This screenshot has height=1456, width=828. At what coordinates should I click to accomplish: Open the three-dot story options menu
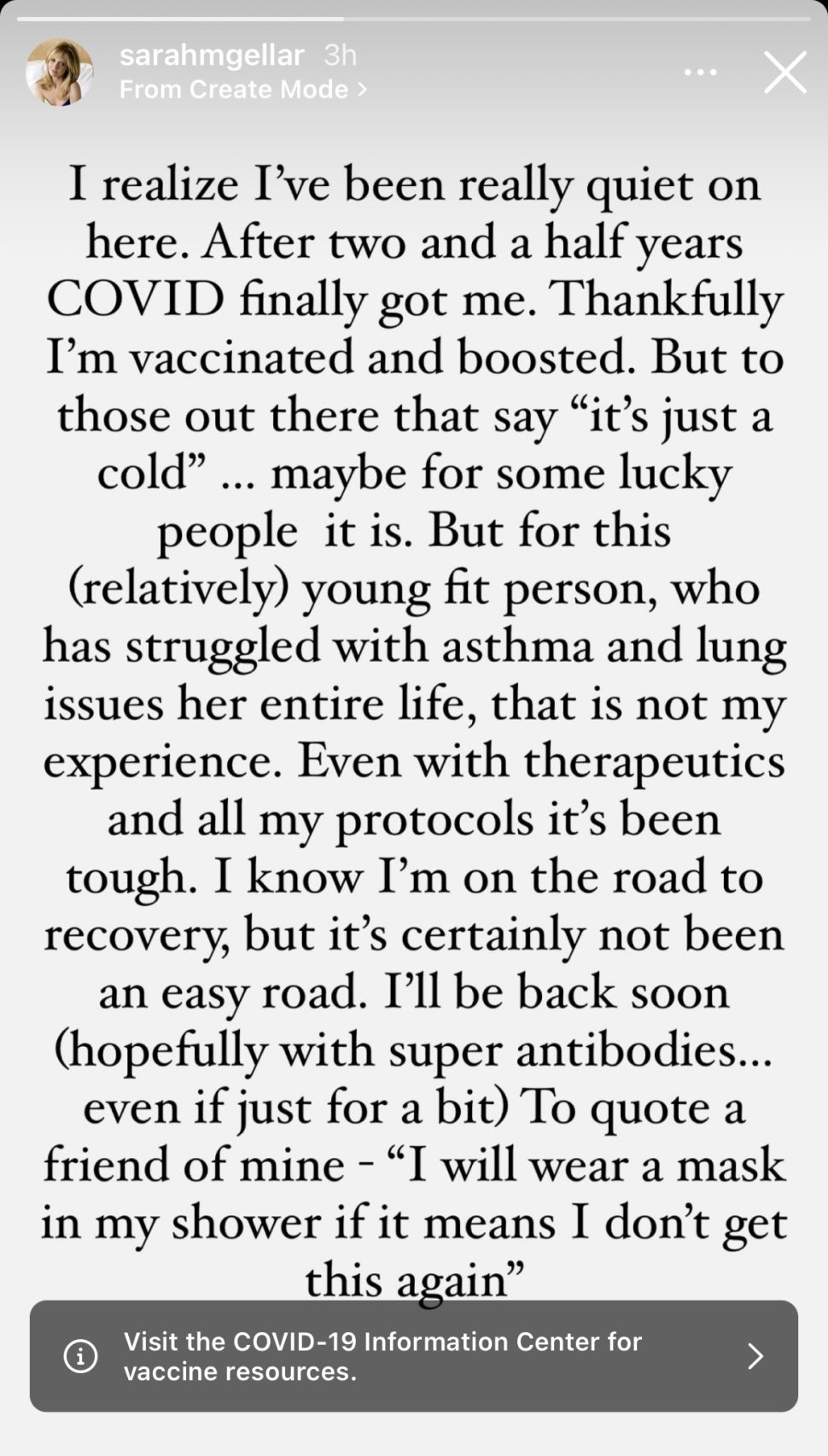tap(701, 73)
